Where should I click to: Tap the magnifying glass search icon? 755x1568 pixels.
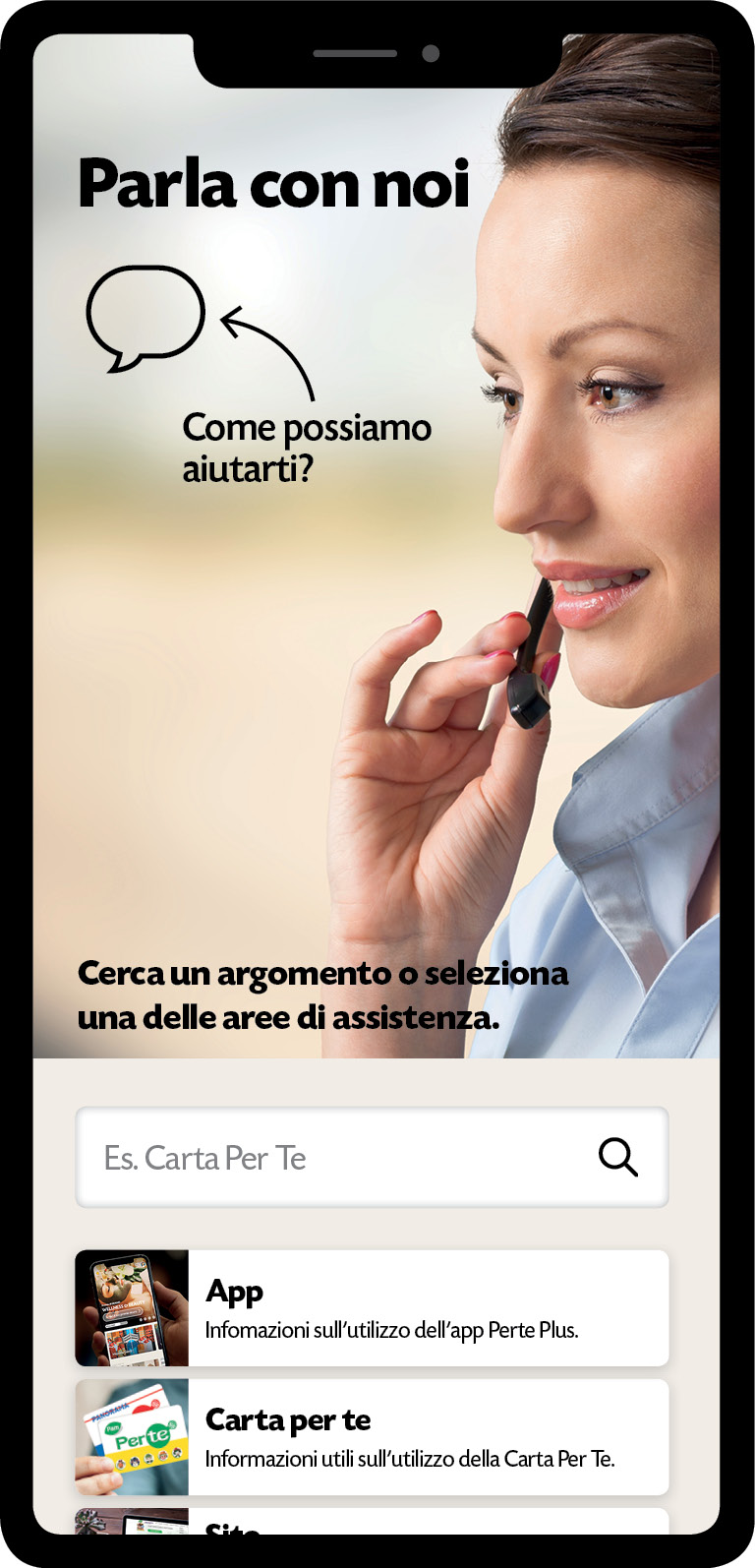pyautogui.click(x=618, y=1158)
